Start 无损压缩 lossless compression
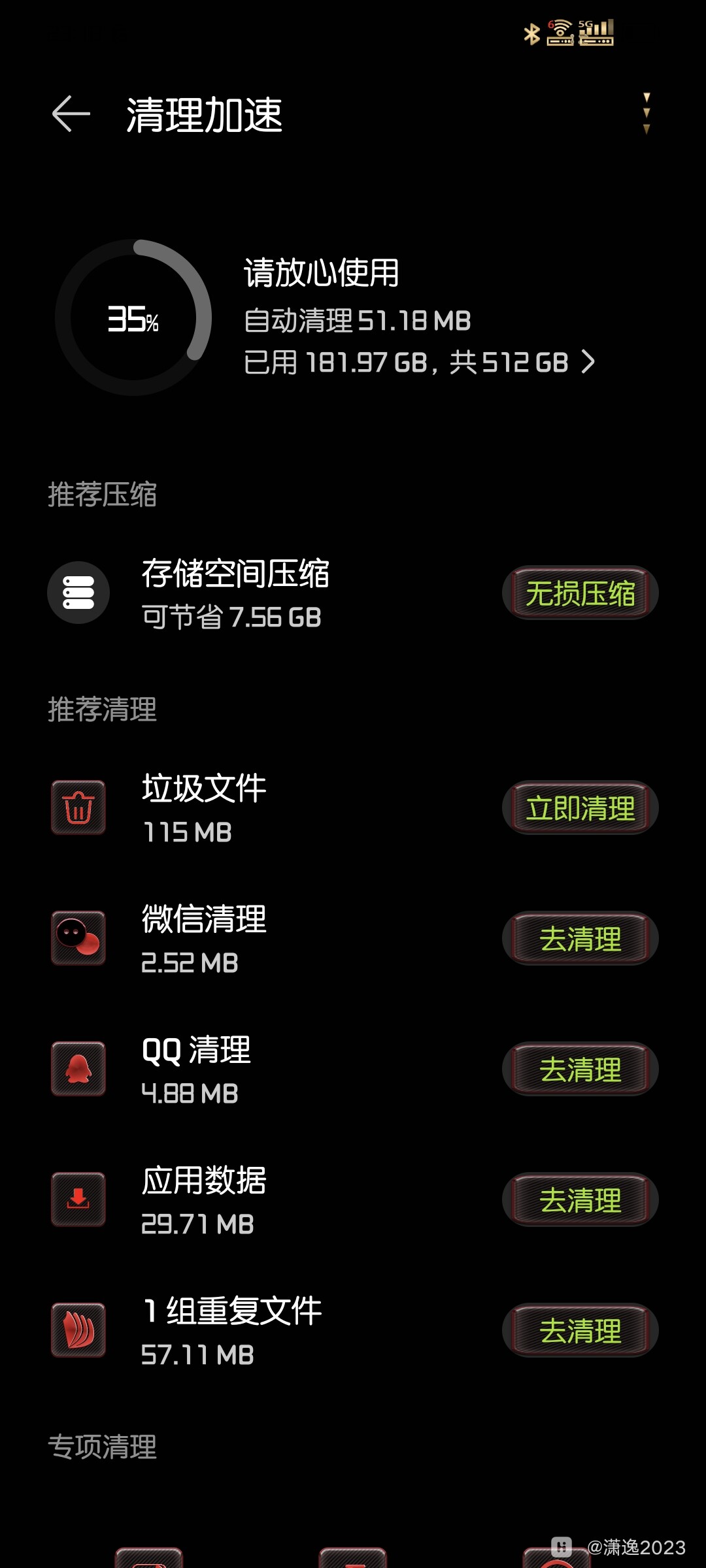706x1568 pixels. click(x=579, y=593)
